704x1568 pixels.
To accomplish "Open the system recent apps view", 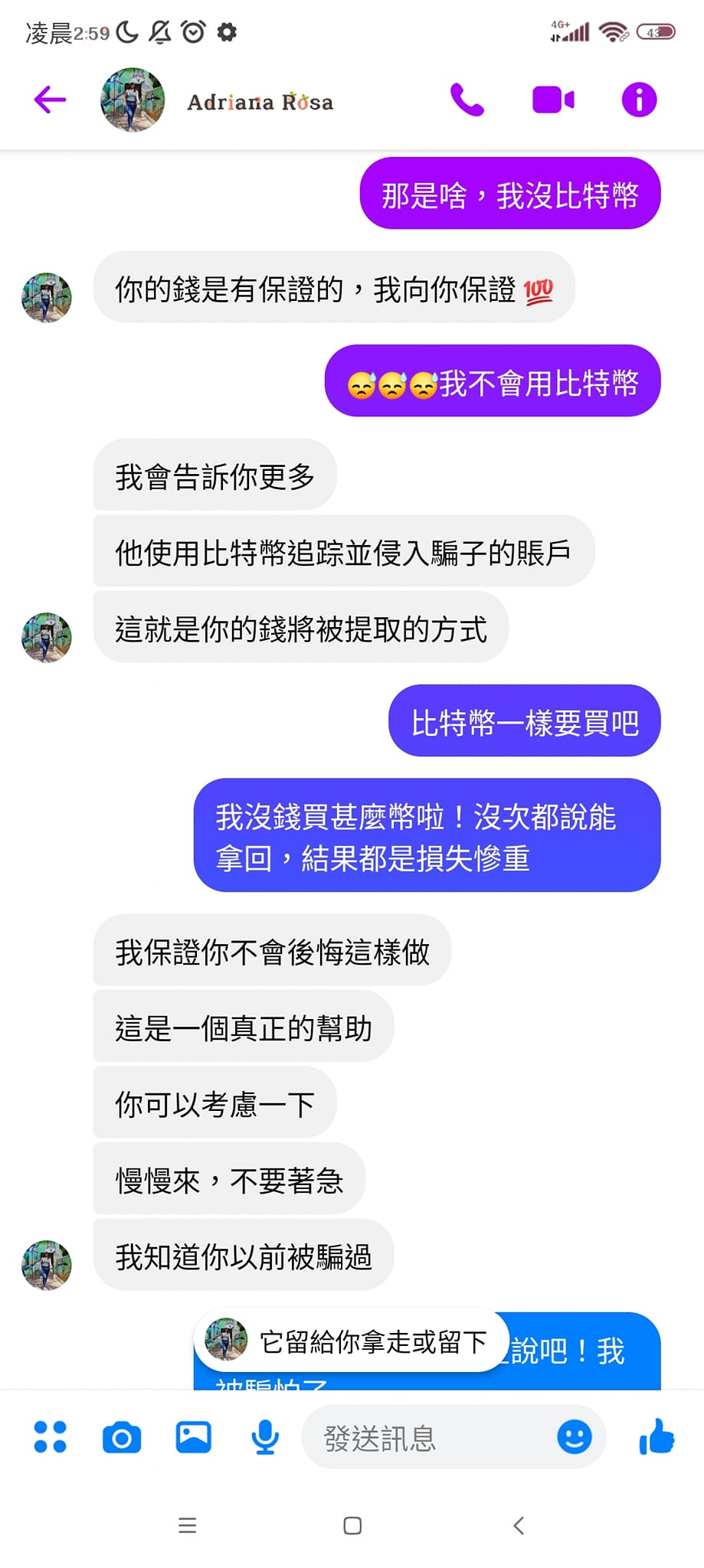I will pyautogui.click(x=187, y=1525).
